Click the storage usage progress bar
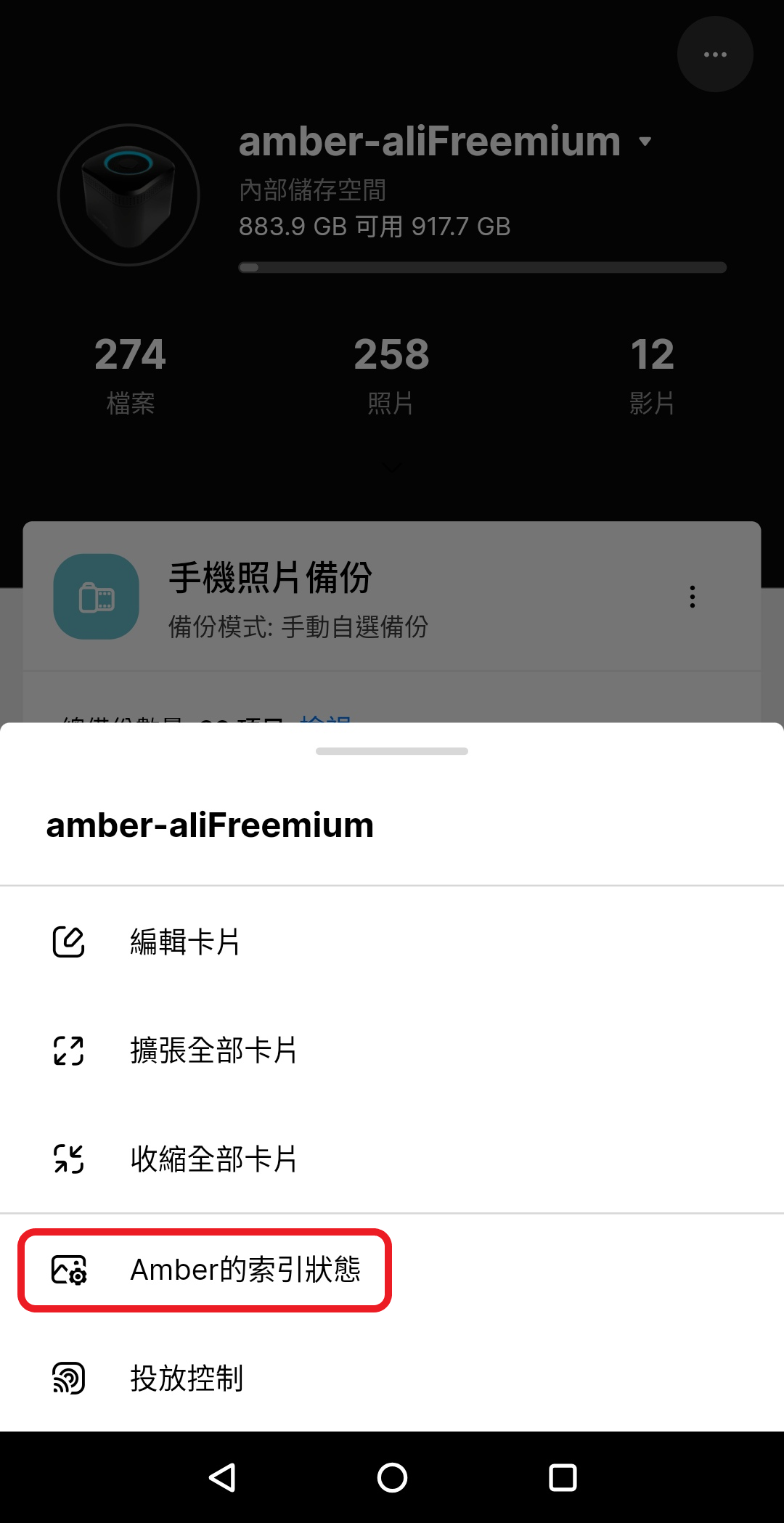This screenshot has width=784, height=1523. pos(482,267)
